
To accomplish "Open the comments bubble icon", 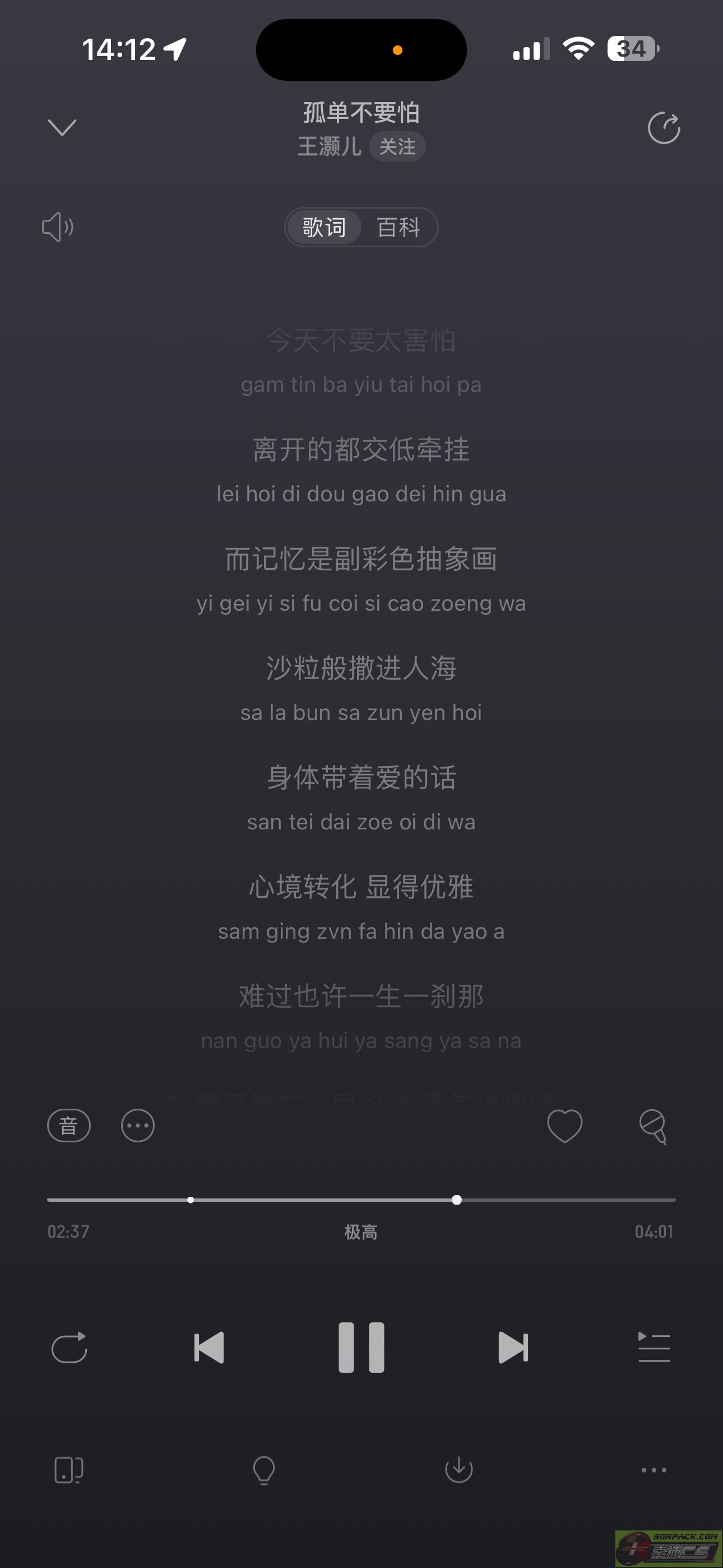I will [x=654, y=1127].
